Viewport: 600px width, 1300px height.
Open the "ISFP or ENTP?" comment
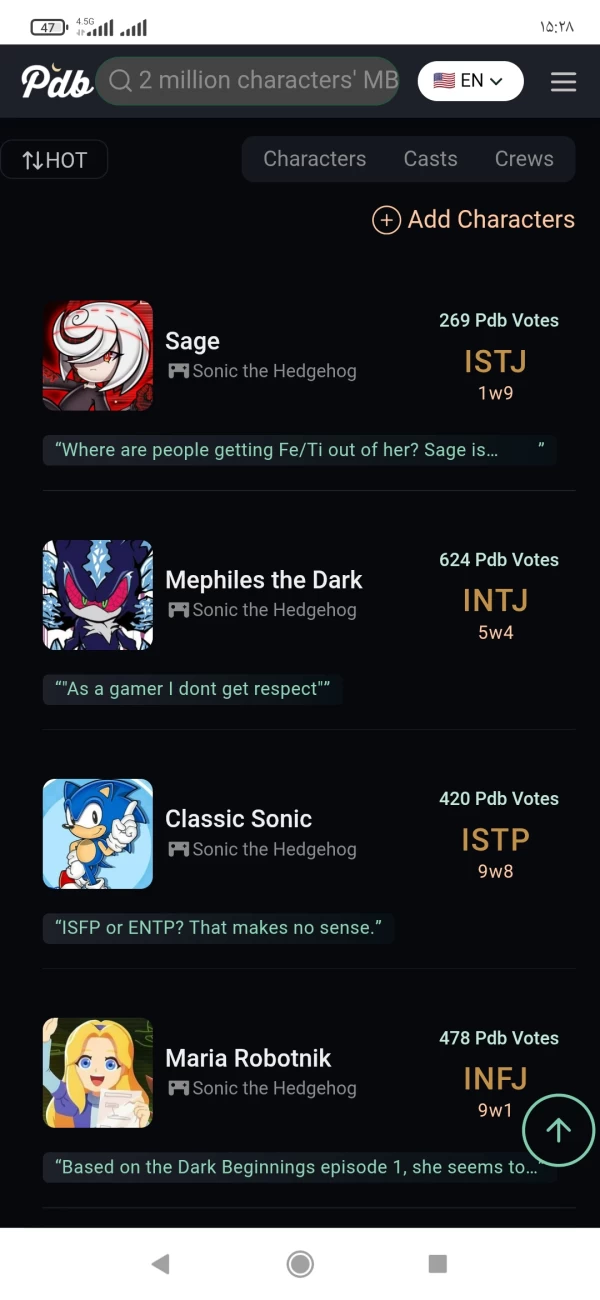point(218,928)
